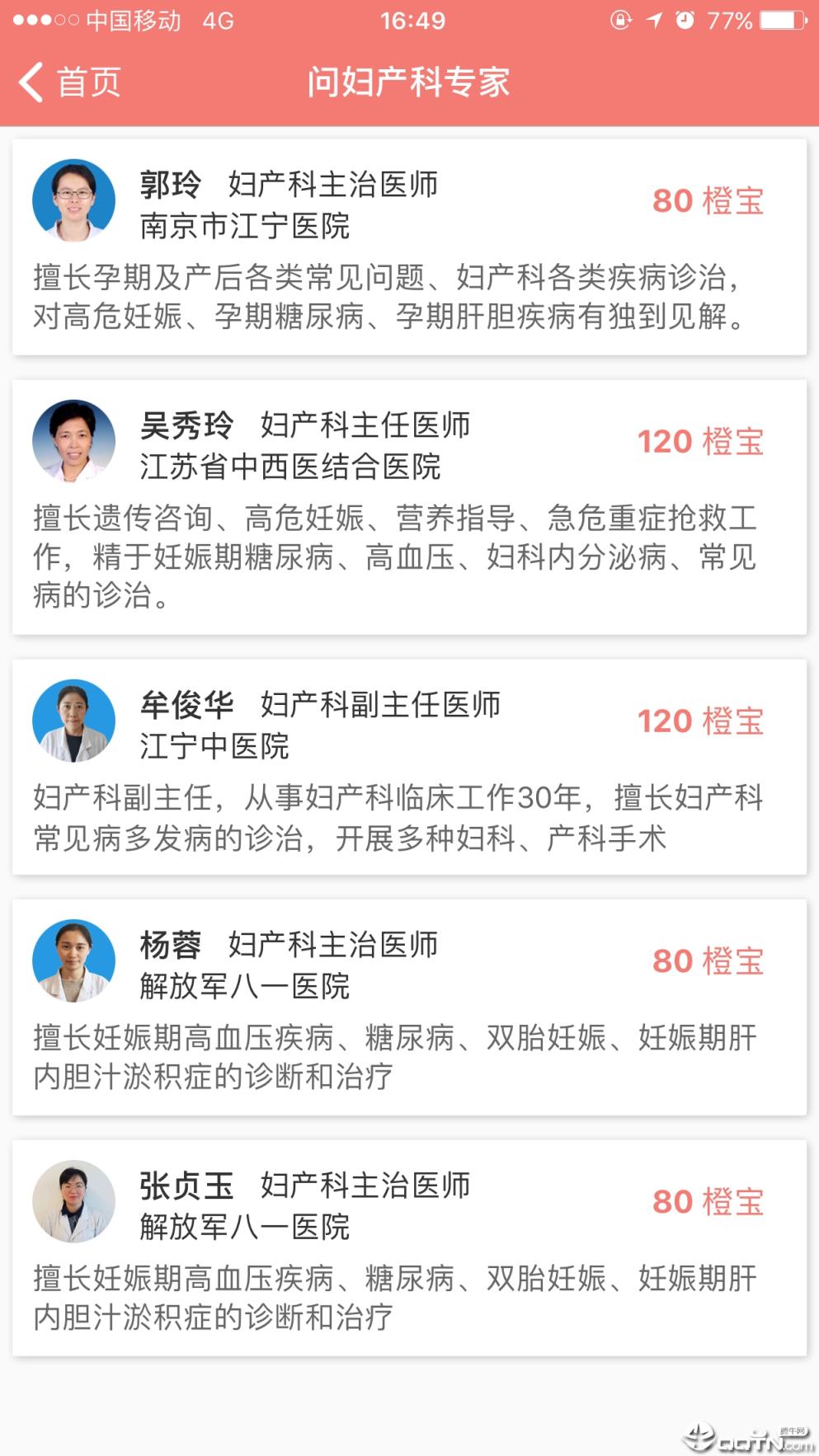Tap the 4G network indicator

tap(216, 21)
